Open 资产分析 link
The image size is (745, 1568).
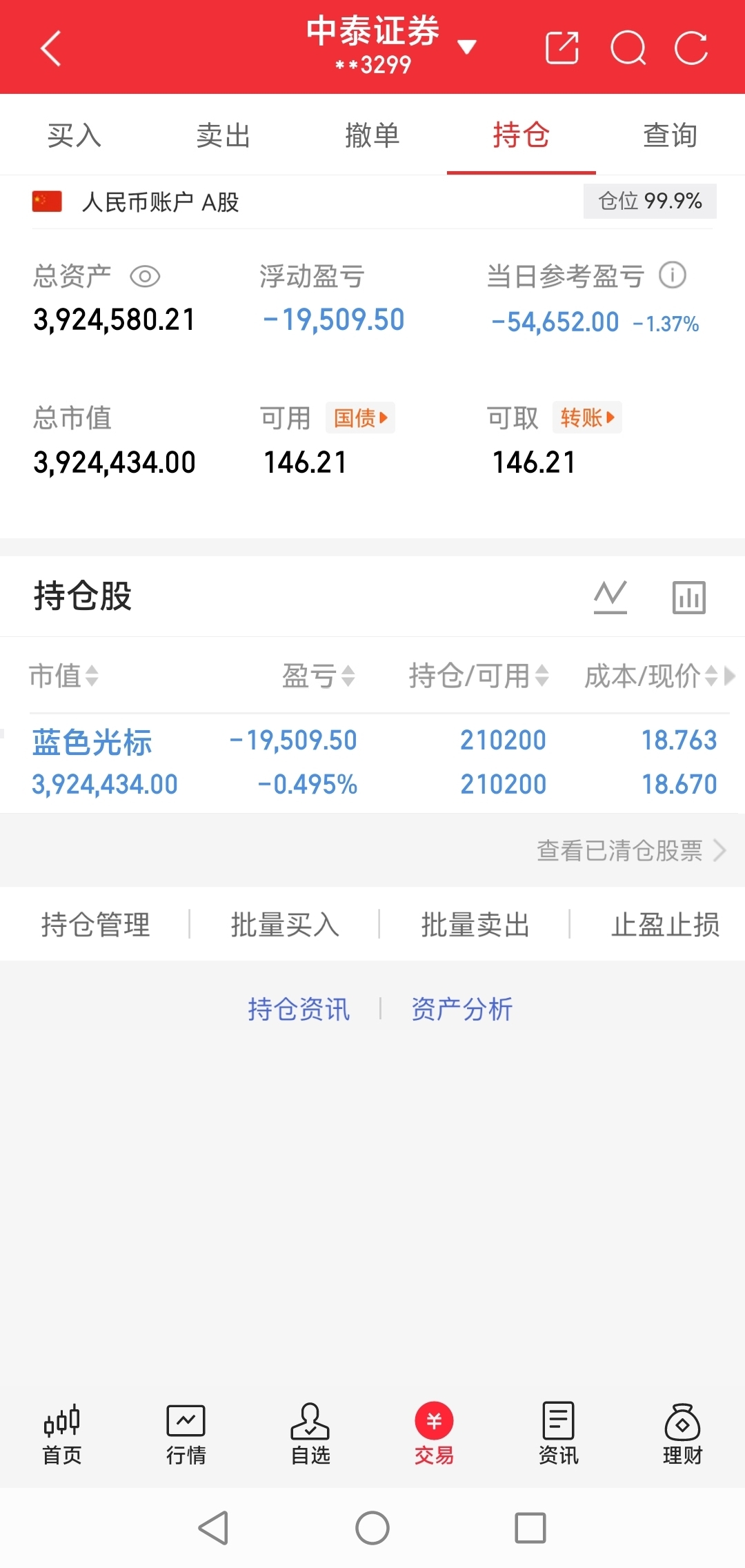[x=461, y=1009]
